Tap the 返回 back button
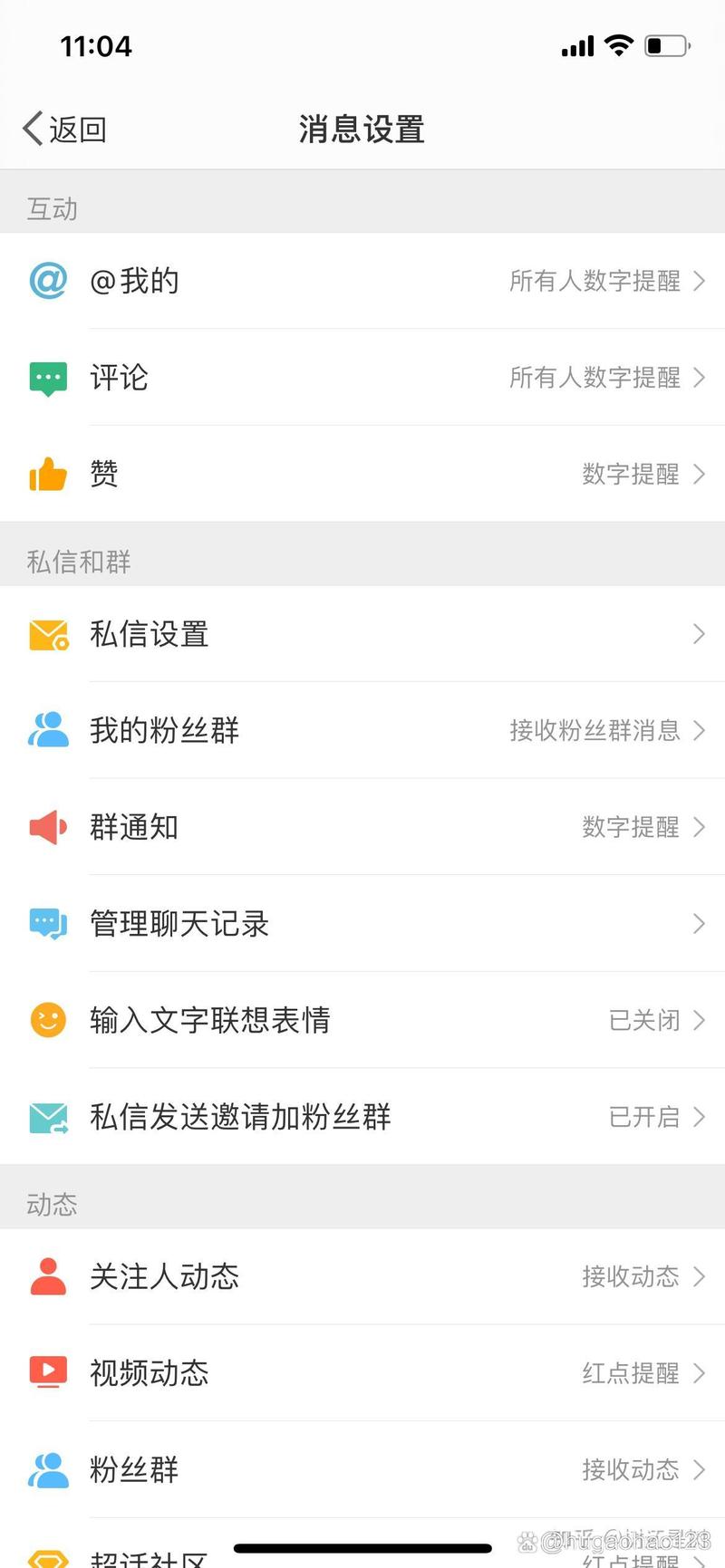 (x=63, y=129)
